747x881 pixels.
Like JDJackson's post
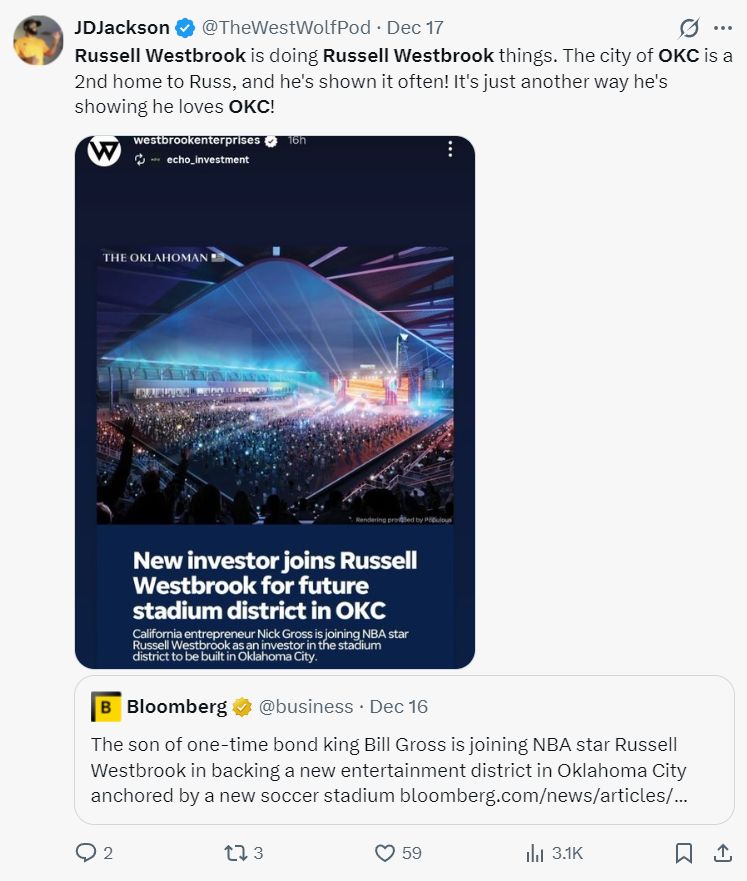click(385, 853)
